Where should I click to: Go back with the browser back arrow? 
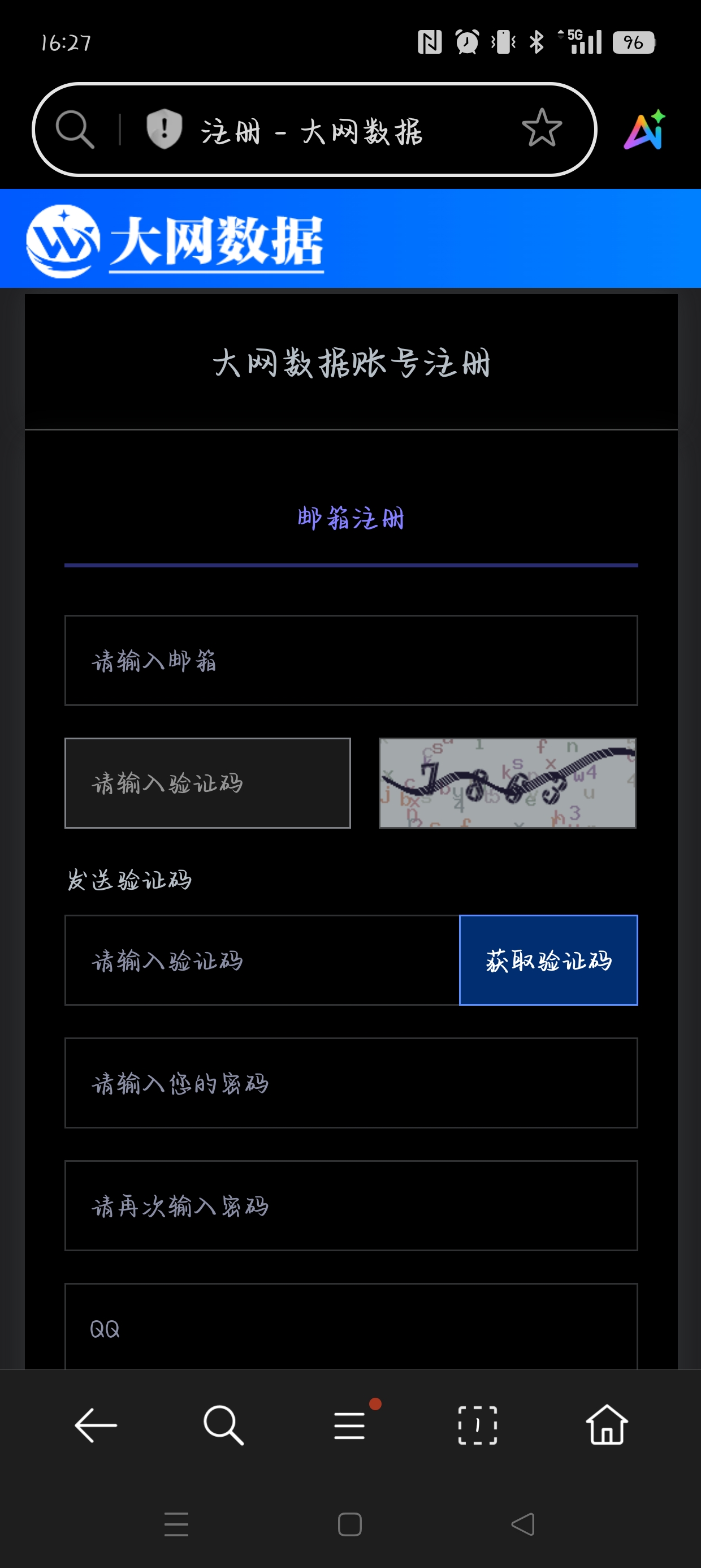96,1425
